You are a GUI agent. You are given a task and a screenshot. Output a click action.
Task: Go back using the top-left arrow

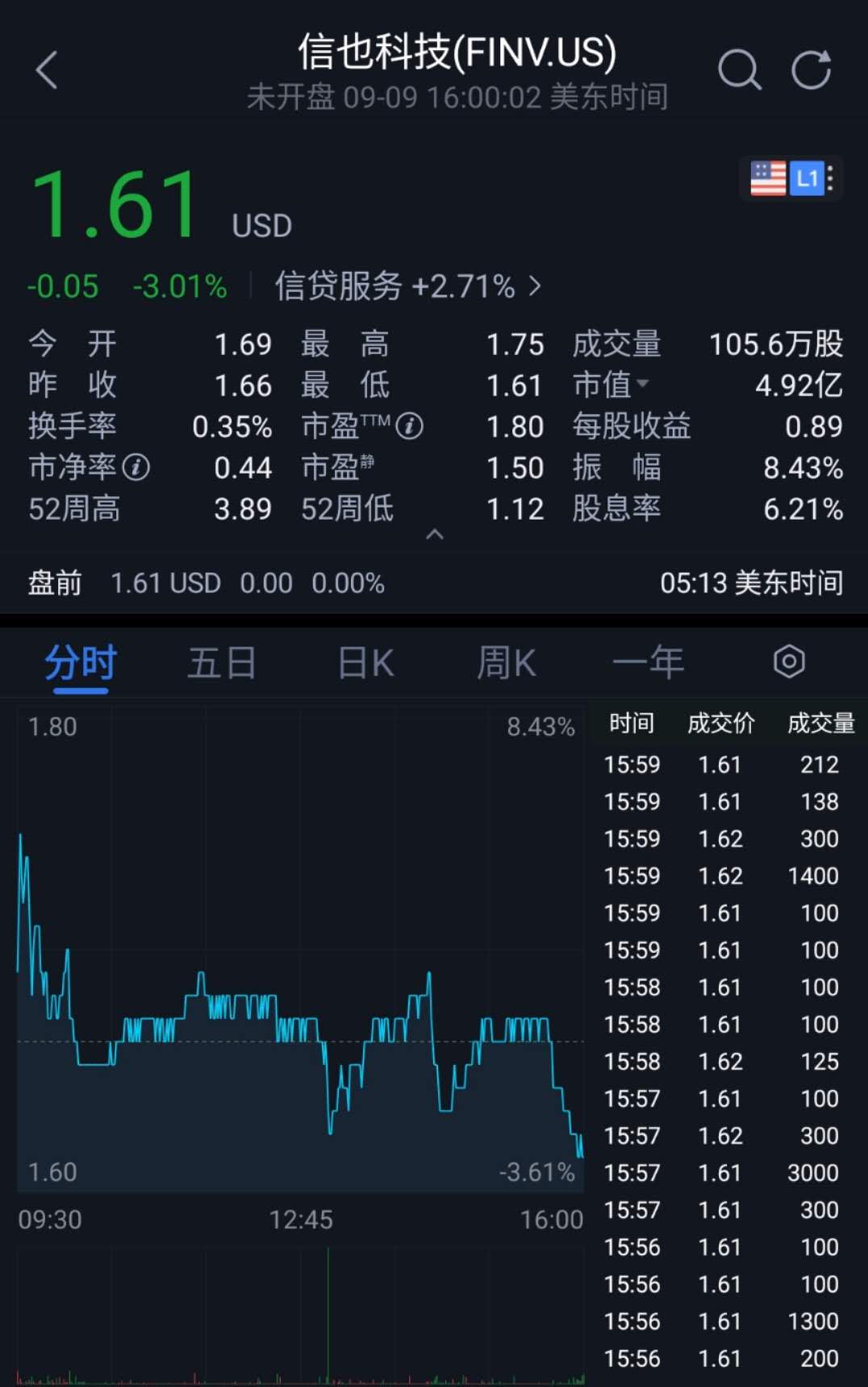click(47, 70)
